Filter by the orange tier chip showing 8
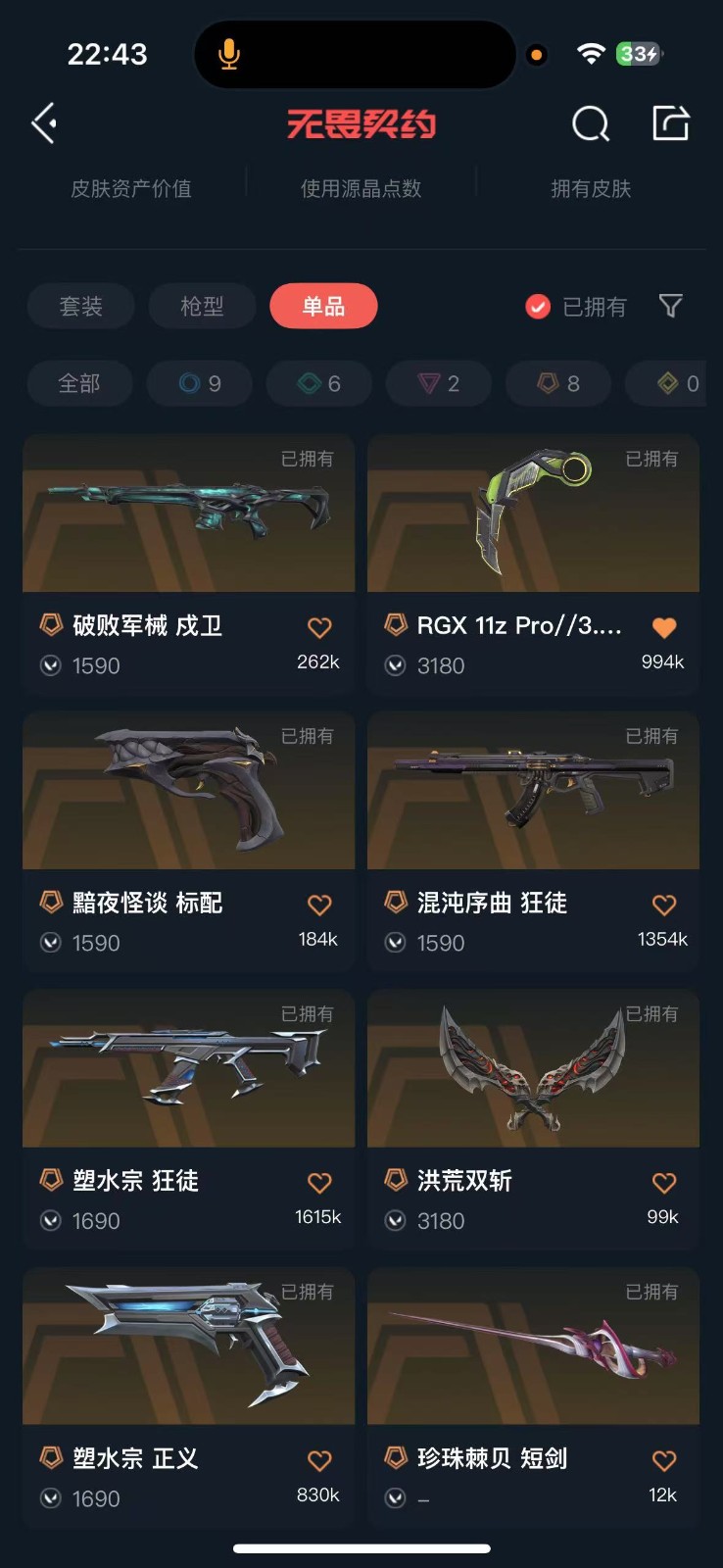Screen dimensions: 723x1568 [558, 383]
